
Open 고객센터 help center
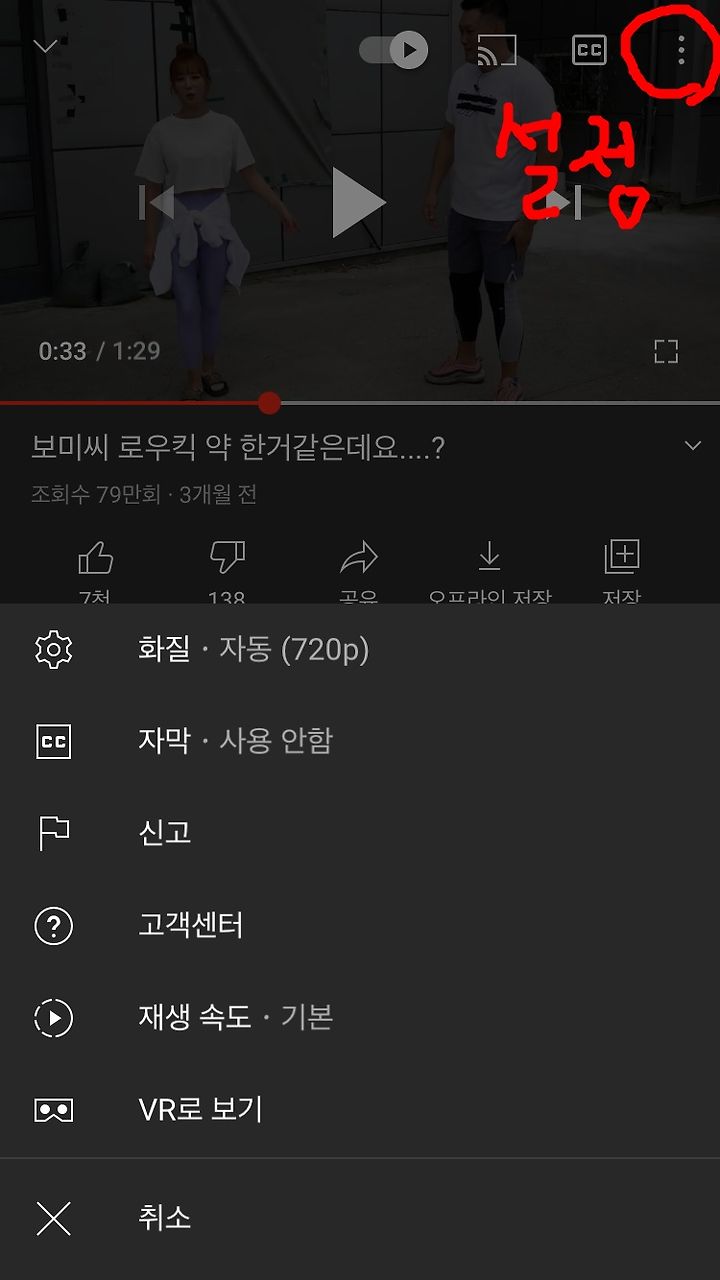360,926
